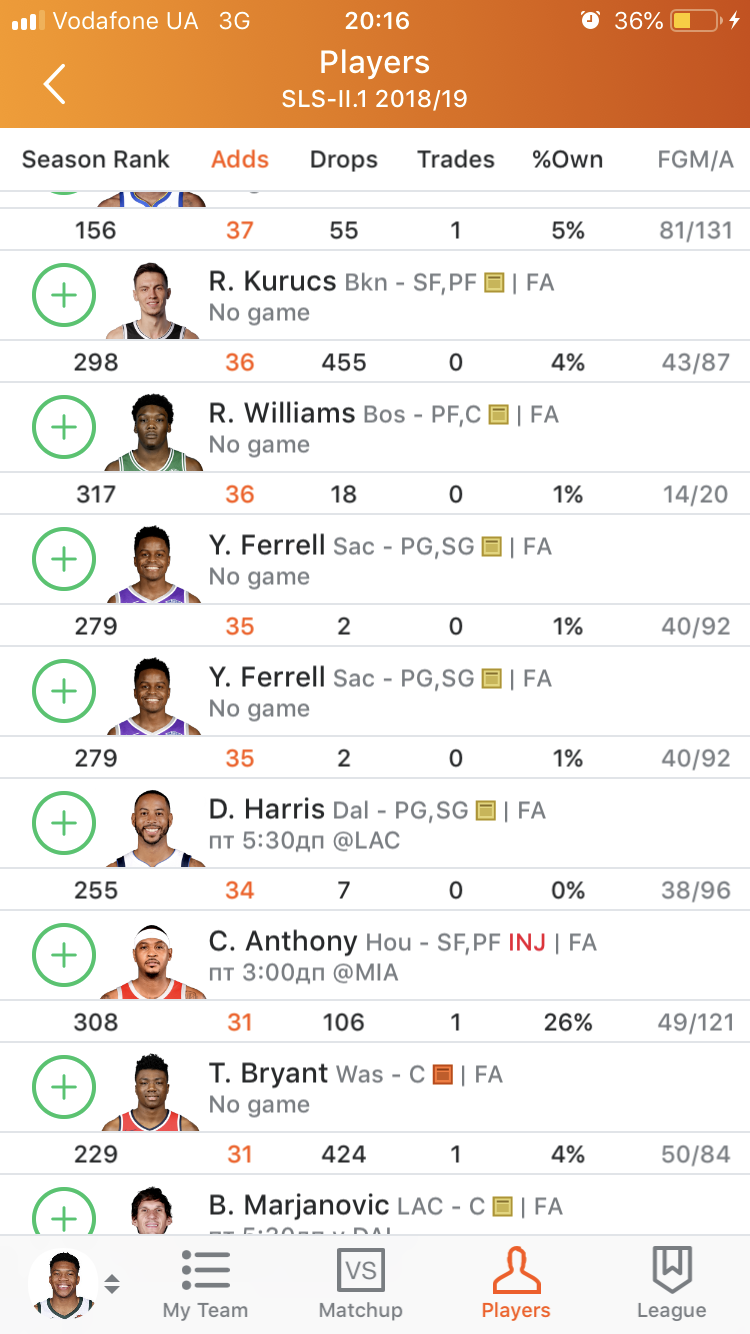Open the Matchup tab

(x=360, y=1285)
